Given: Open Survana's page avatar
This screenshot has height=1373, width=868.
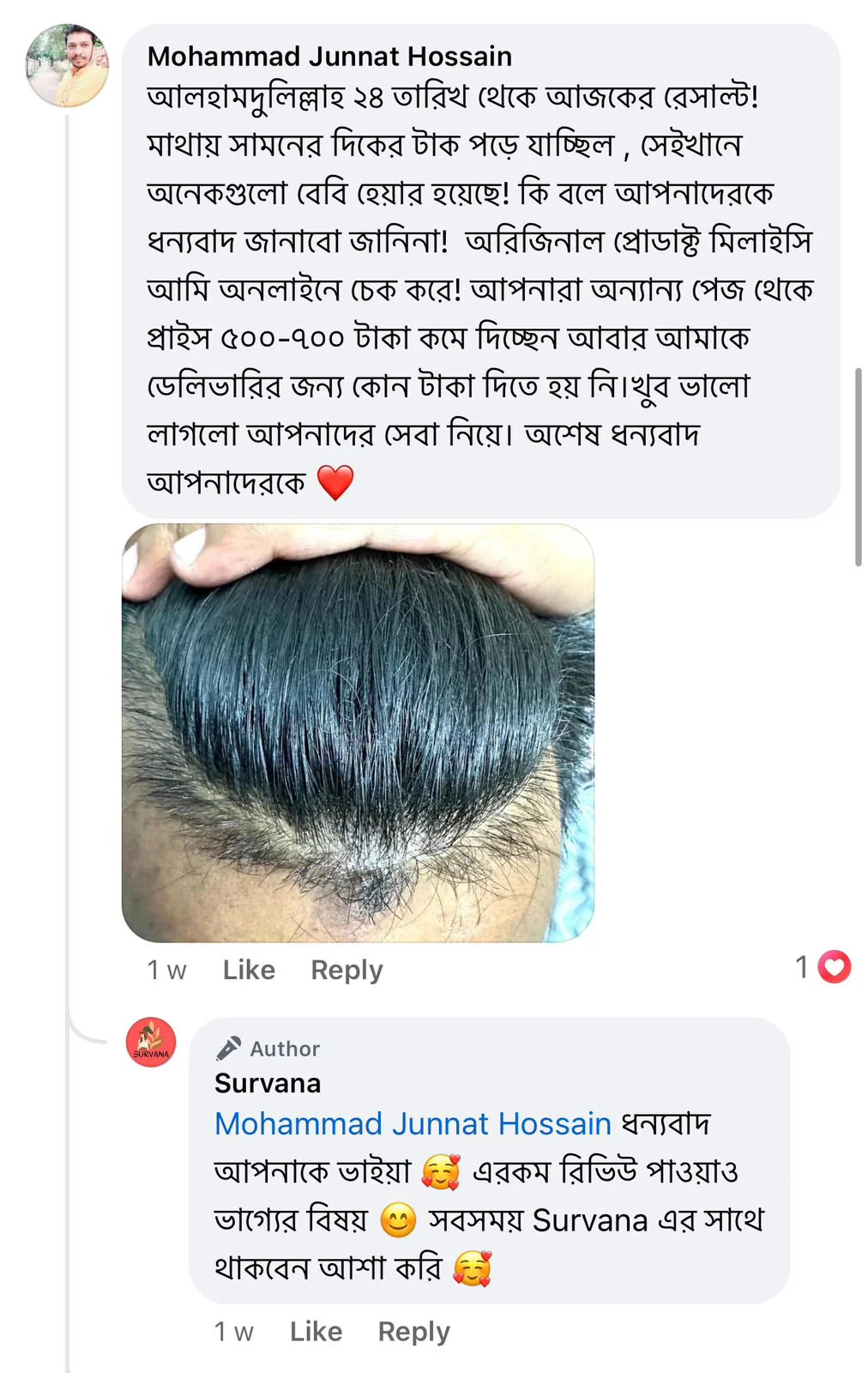Looking at the screenshot, I should [x=151, y=1043].
